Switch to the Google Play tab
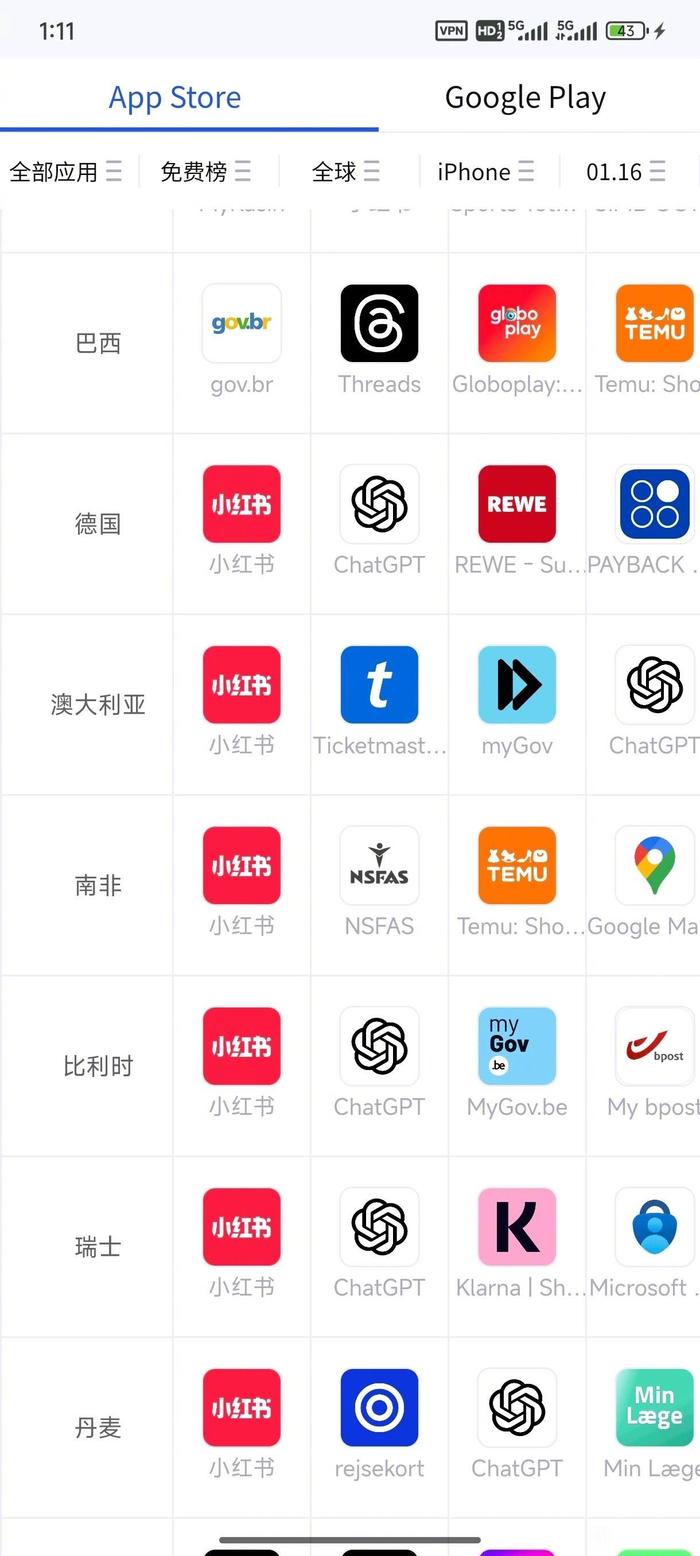The width and height of the screenshot is (700, 1556). coord(525,97)
